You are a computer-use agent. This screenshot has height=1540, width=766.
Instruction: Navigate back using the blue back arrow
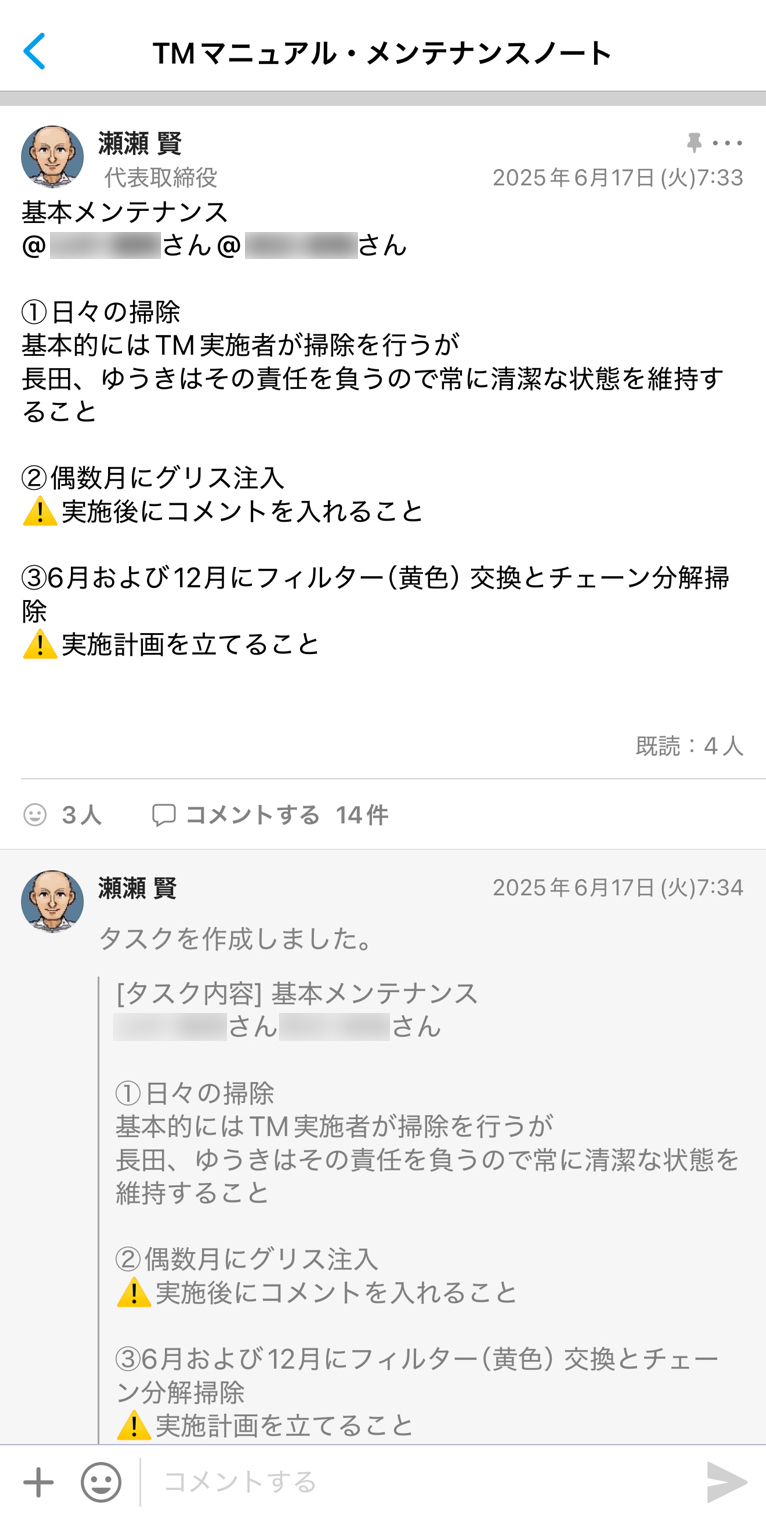tap(33, 50)
